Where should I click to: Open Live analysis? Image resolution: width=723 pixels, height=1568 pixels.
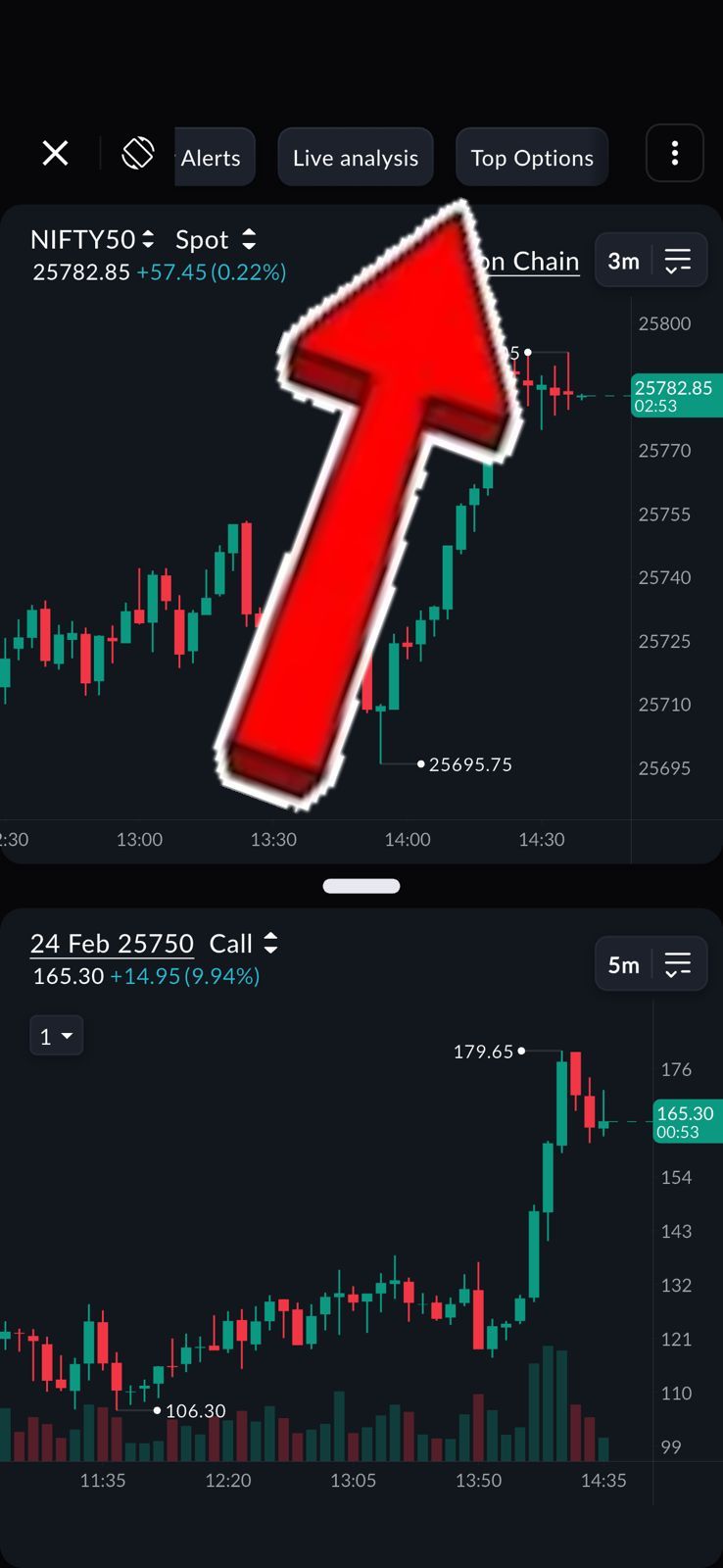point(356,158)
